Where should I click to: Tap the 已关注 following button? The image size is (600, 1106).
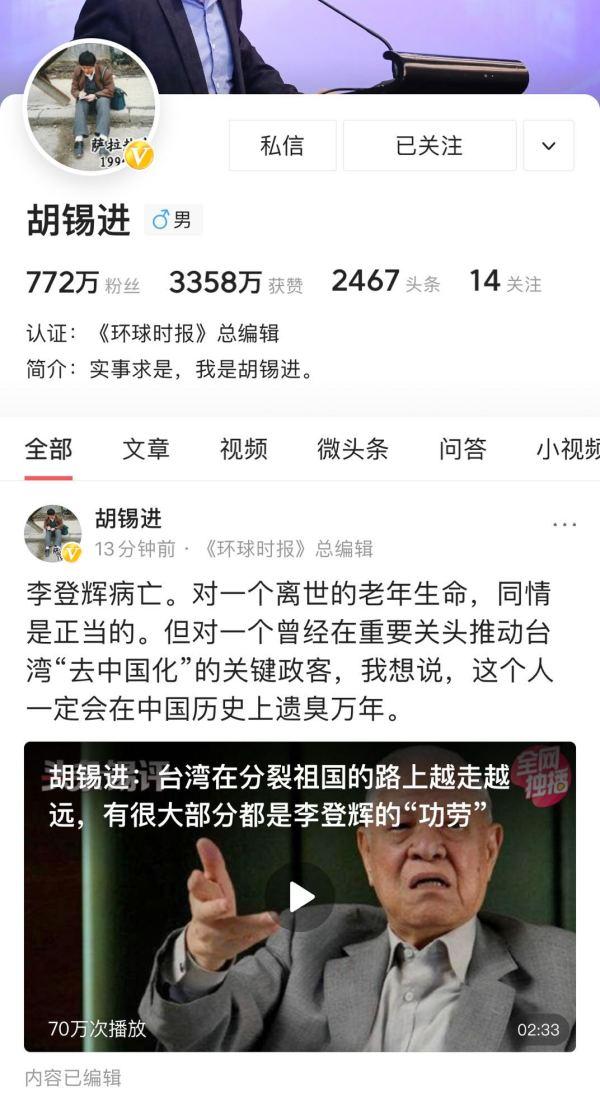click(429, 146)
